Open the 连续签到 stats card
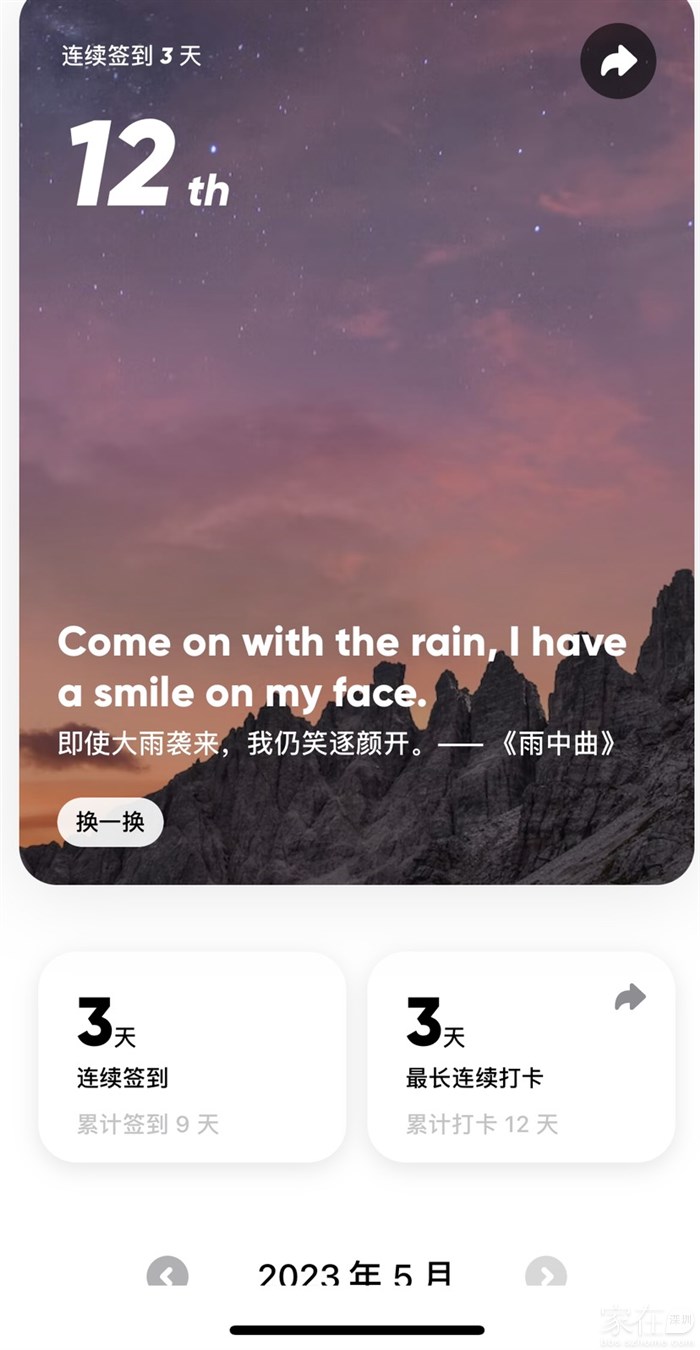The width and height of the screenshot is (700, 1350). (192, 1056)
